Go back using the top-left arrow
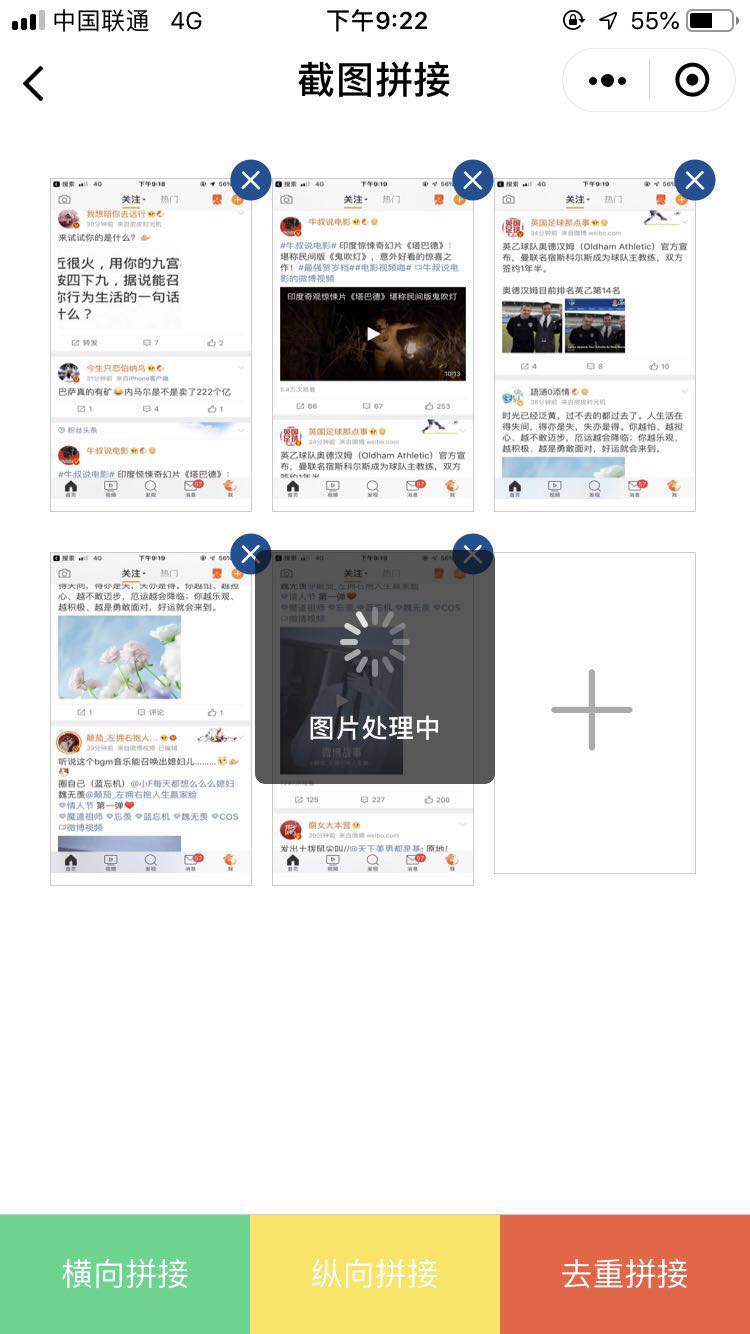Viewport: 750px width, 1334px height. pos(34,83)
